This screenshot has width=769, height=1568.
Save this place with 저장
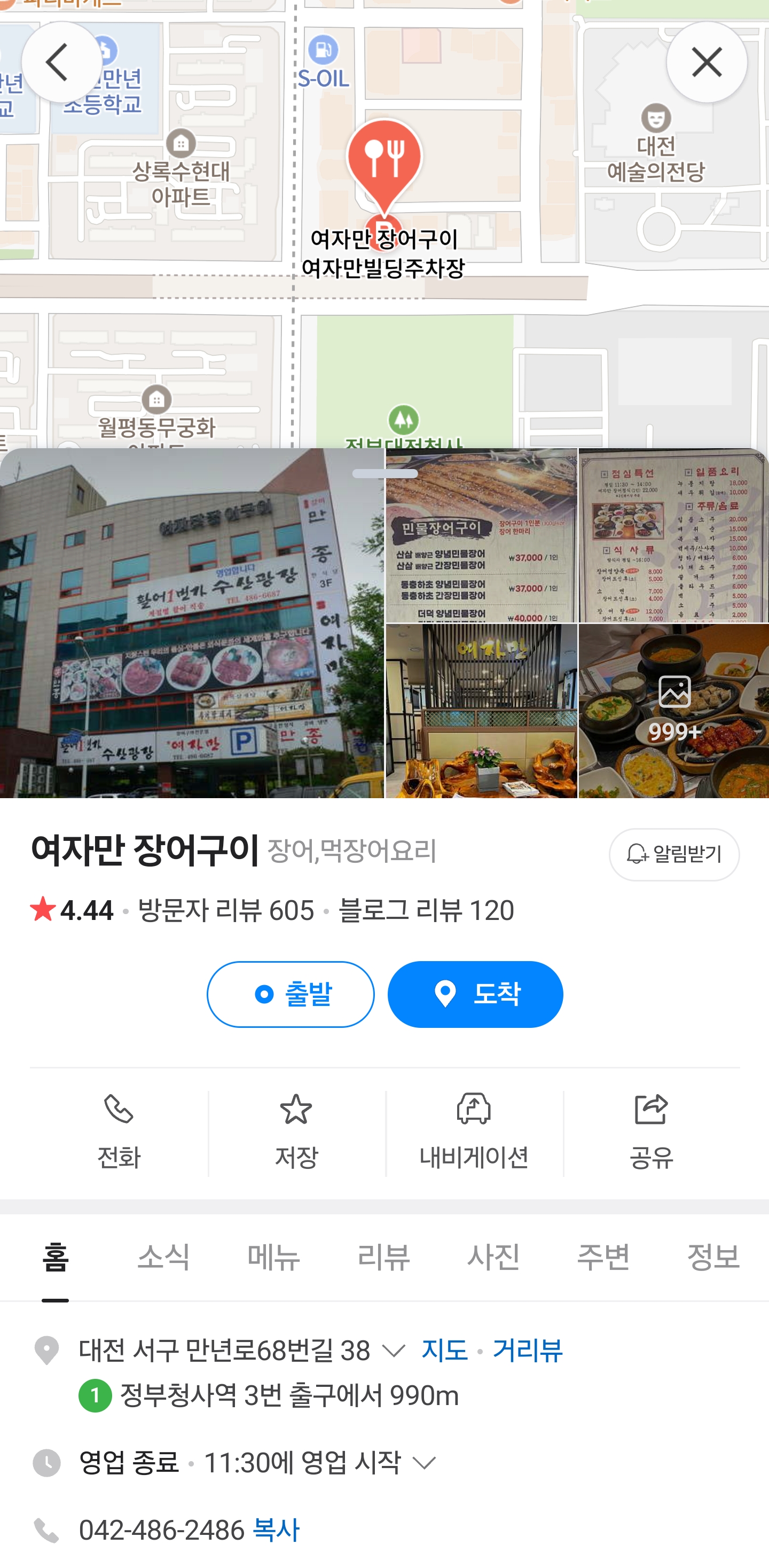296,1133
